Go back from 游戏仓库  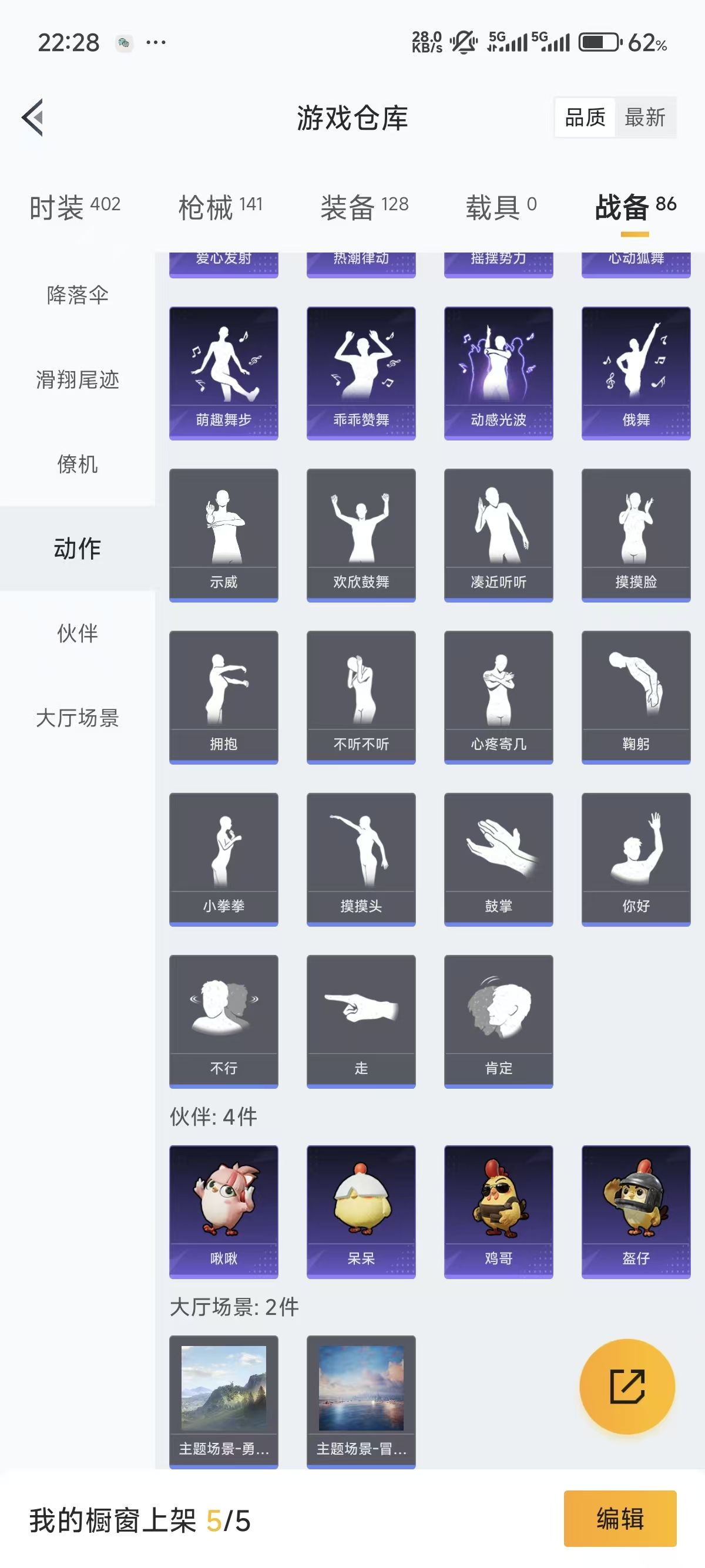pos(33,117)
